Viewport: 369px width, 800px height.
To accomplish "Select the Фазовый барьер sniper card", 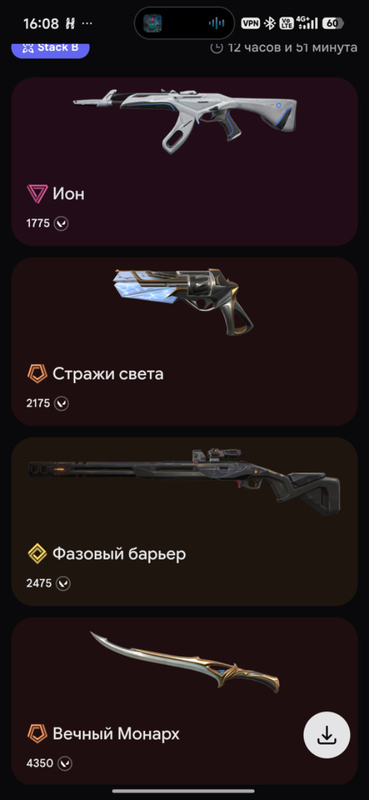I will point(184,521).
